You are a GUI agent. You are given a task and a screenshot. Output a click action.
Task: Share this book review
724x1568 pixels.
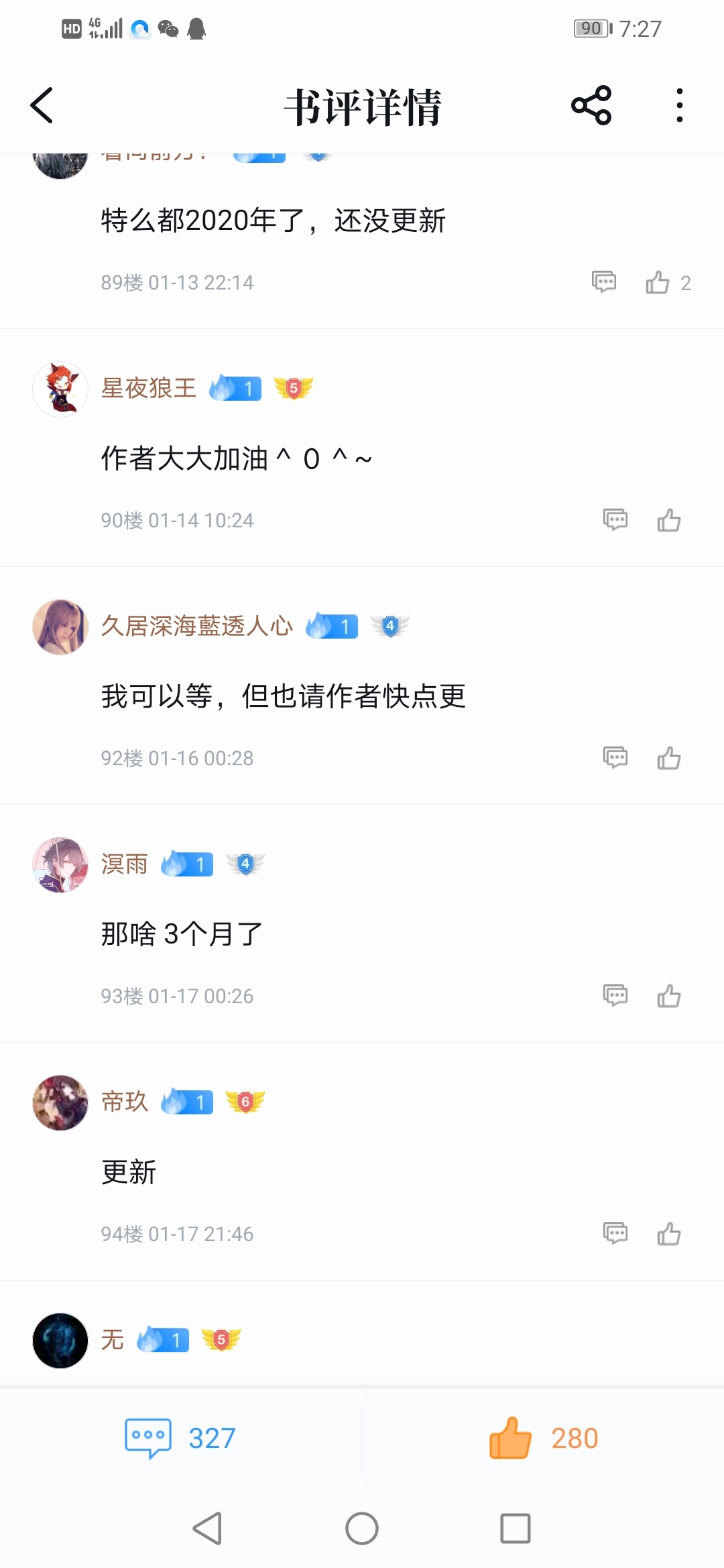[x=591, y=106]
